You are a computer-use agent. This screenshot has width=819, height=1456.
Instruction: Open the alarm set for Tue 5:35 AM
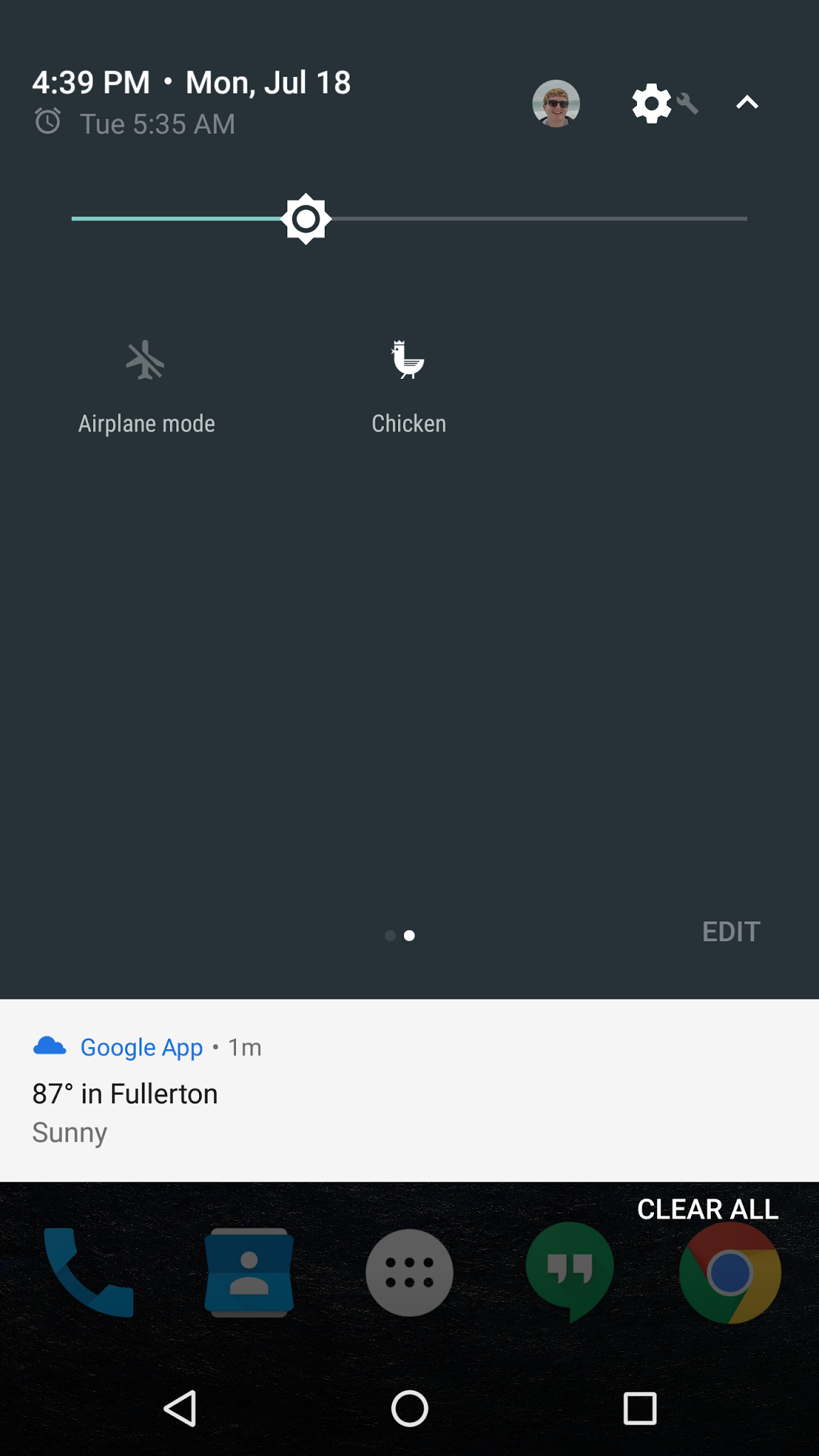coord(135,124)
